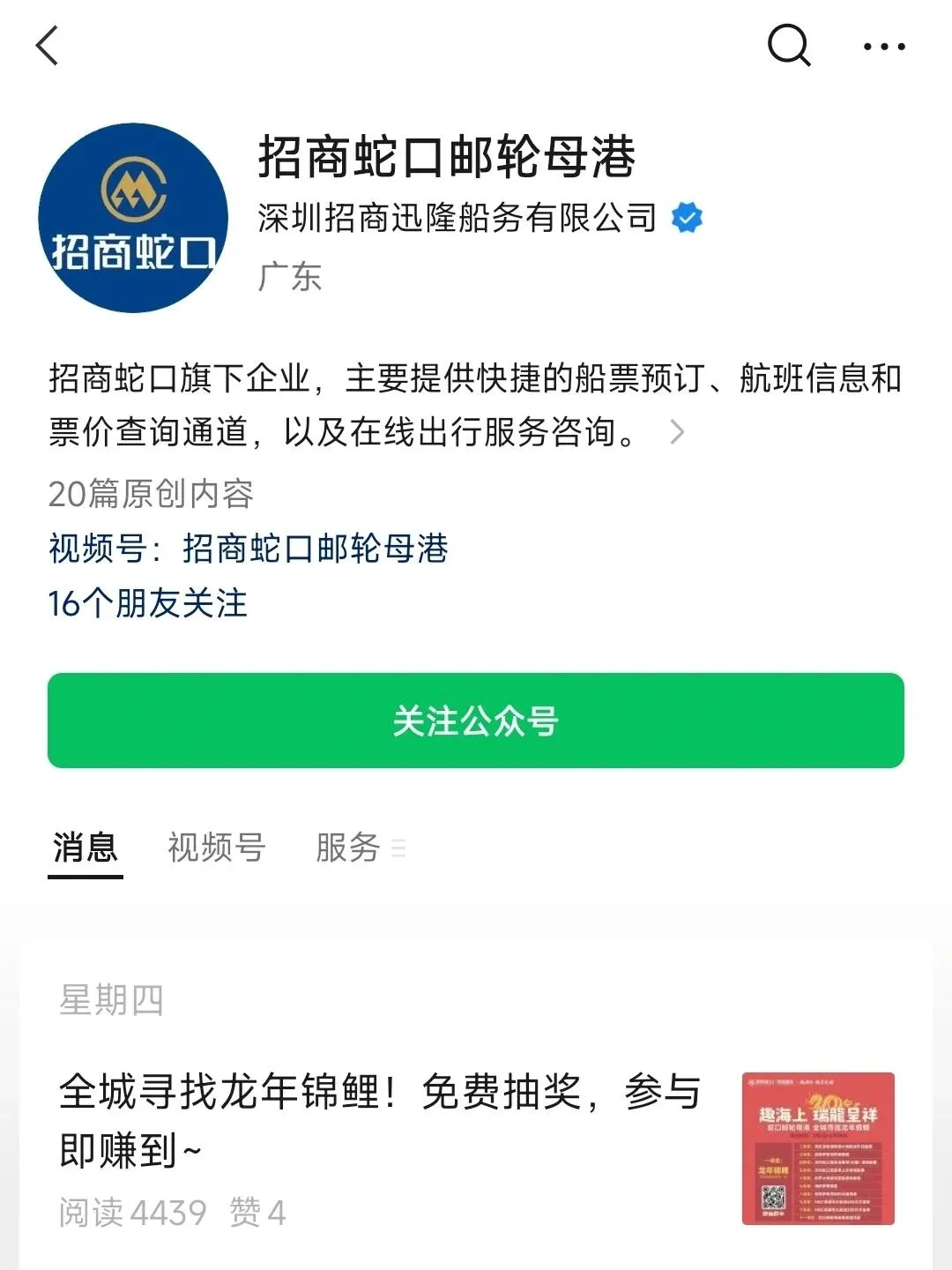Open the three-dot overflow menu

883,47
